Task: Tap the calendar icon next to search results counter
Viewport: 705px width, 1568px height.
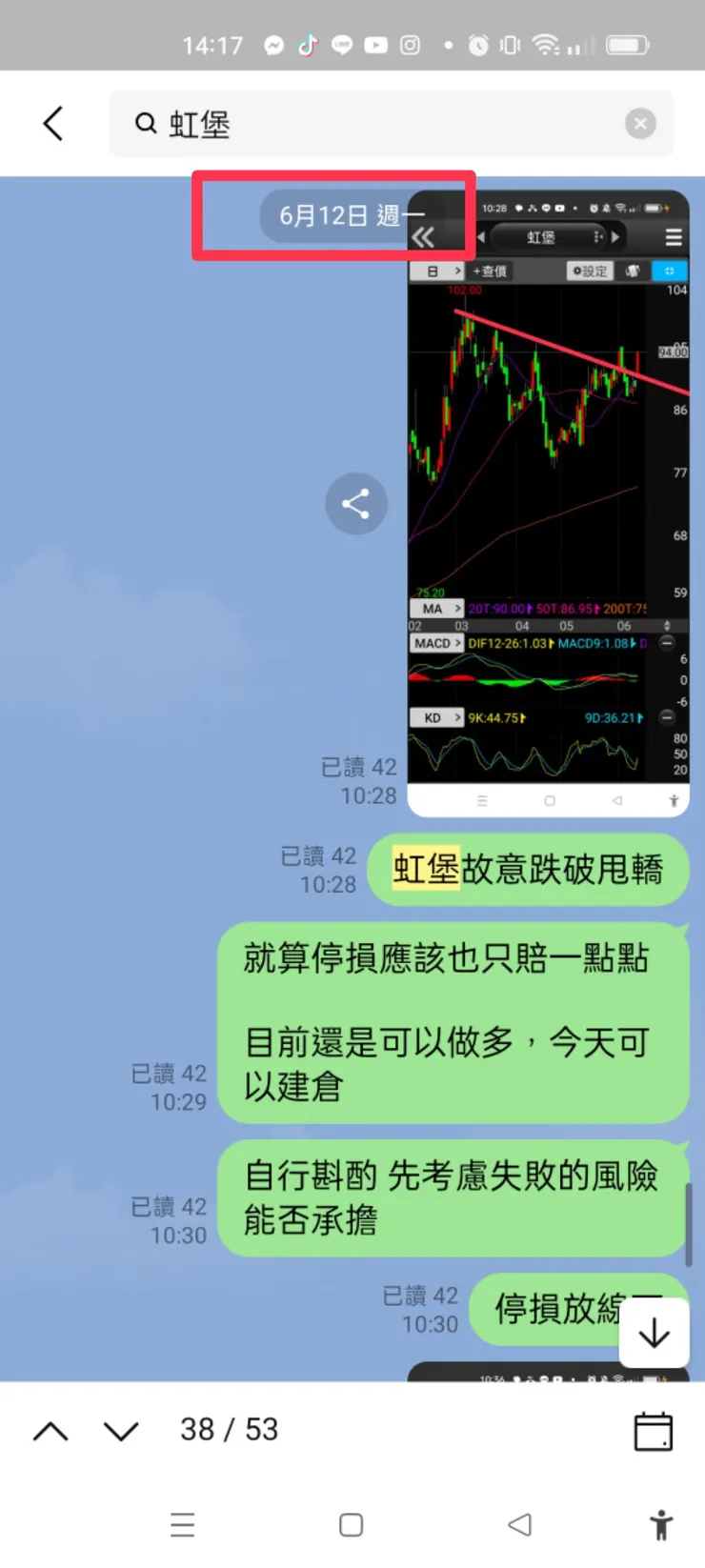Action: [654, 1429]
